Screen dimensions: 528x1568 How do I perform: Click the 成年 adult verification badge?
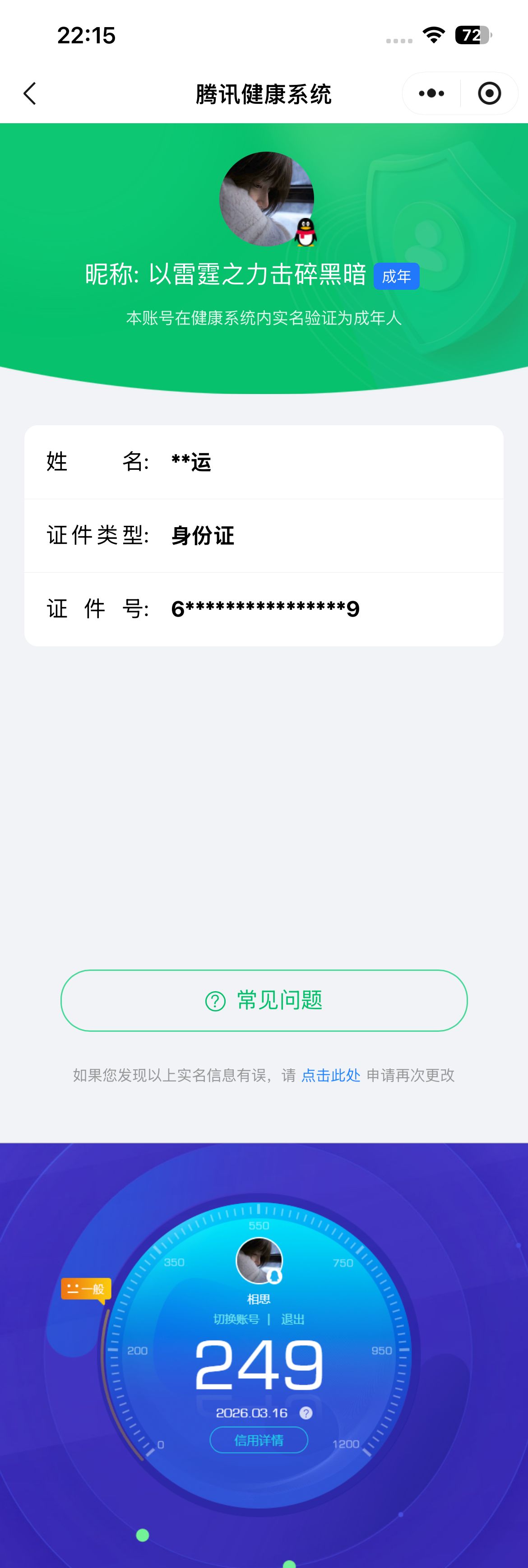pyautogui.click(x=396, y=276)
